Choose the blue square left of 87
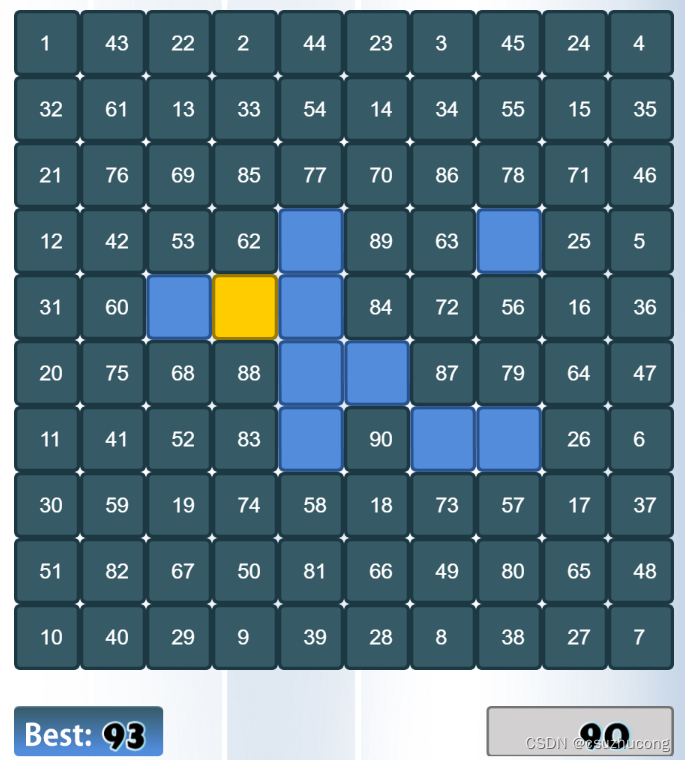The height and width of the screenshot is (762, 685). pyautogui.click(x=377, y=373)
